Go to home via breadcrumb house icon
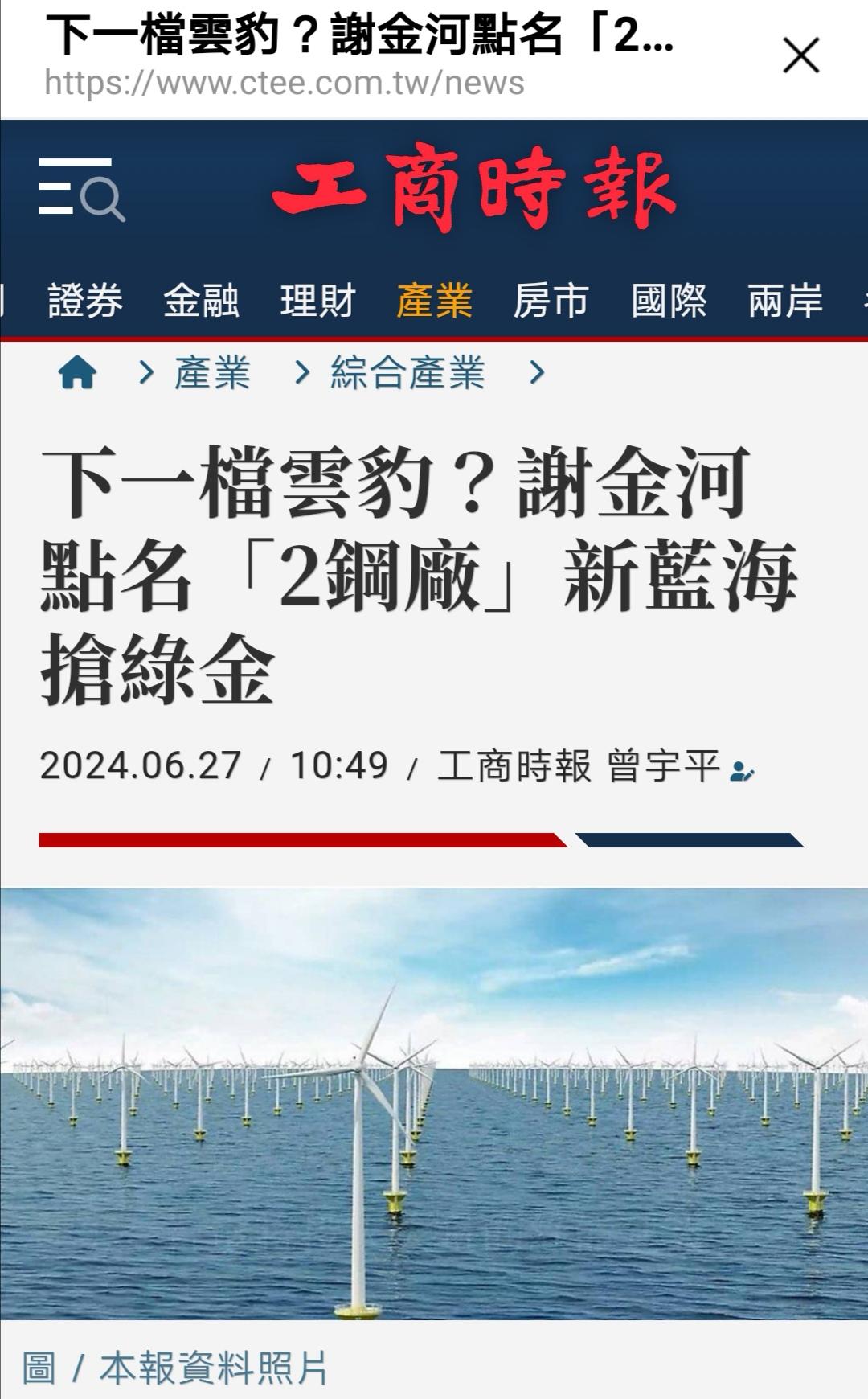 (x=78, y=373)
